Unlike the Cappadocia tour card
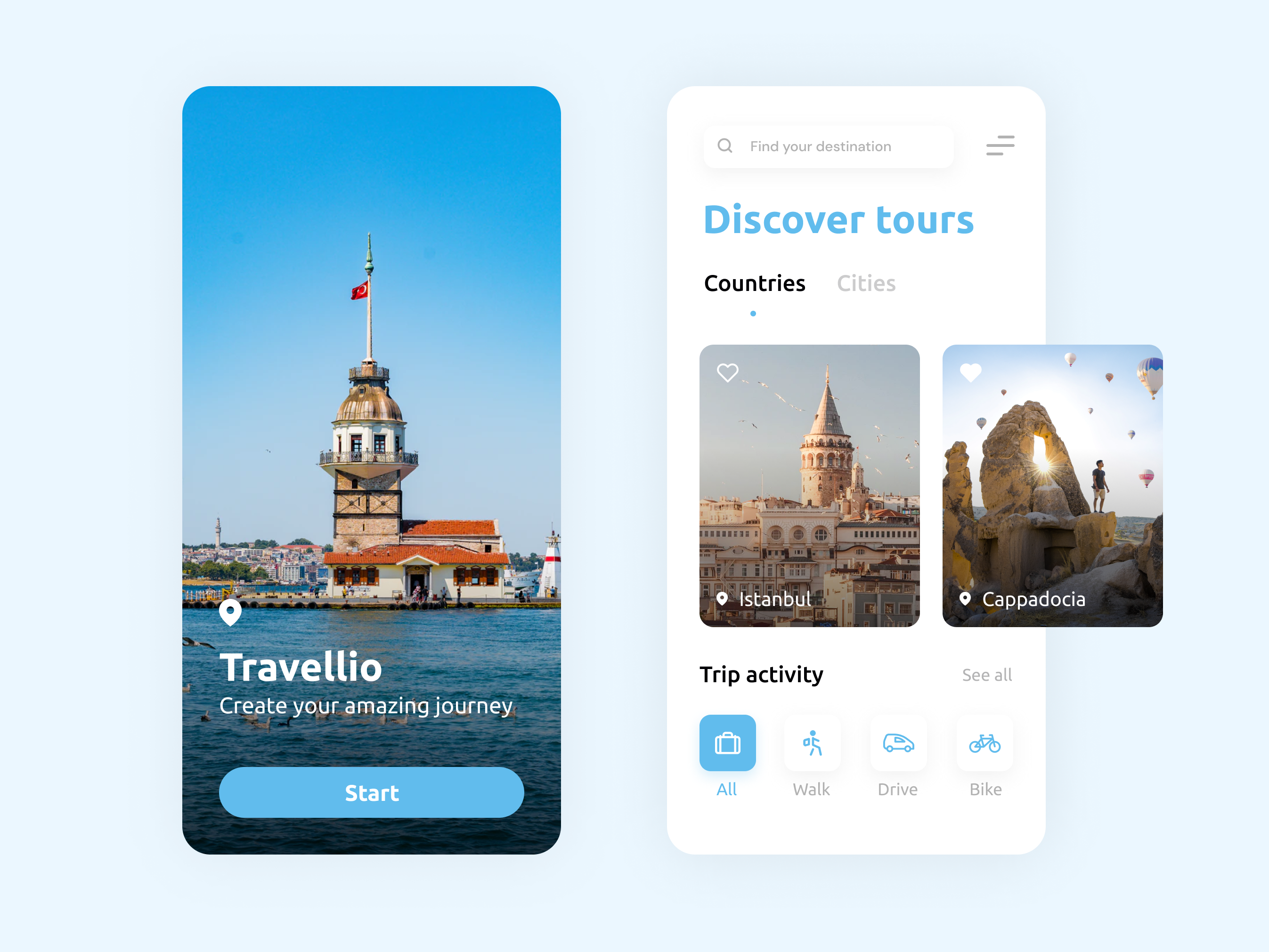The image size is (1269, 952). 970,372
